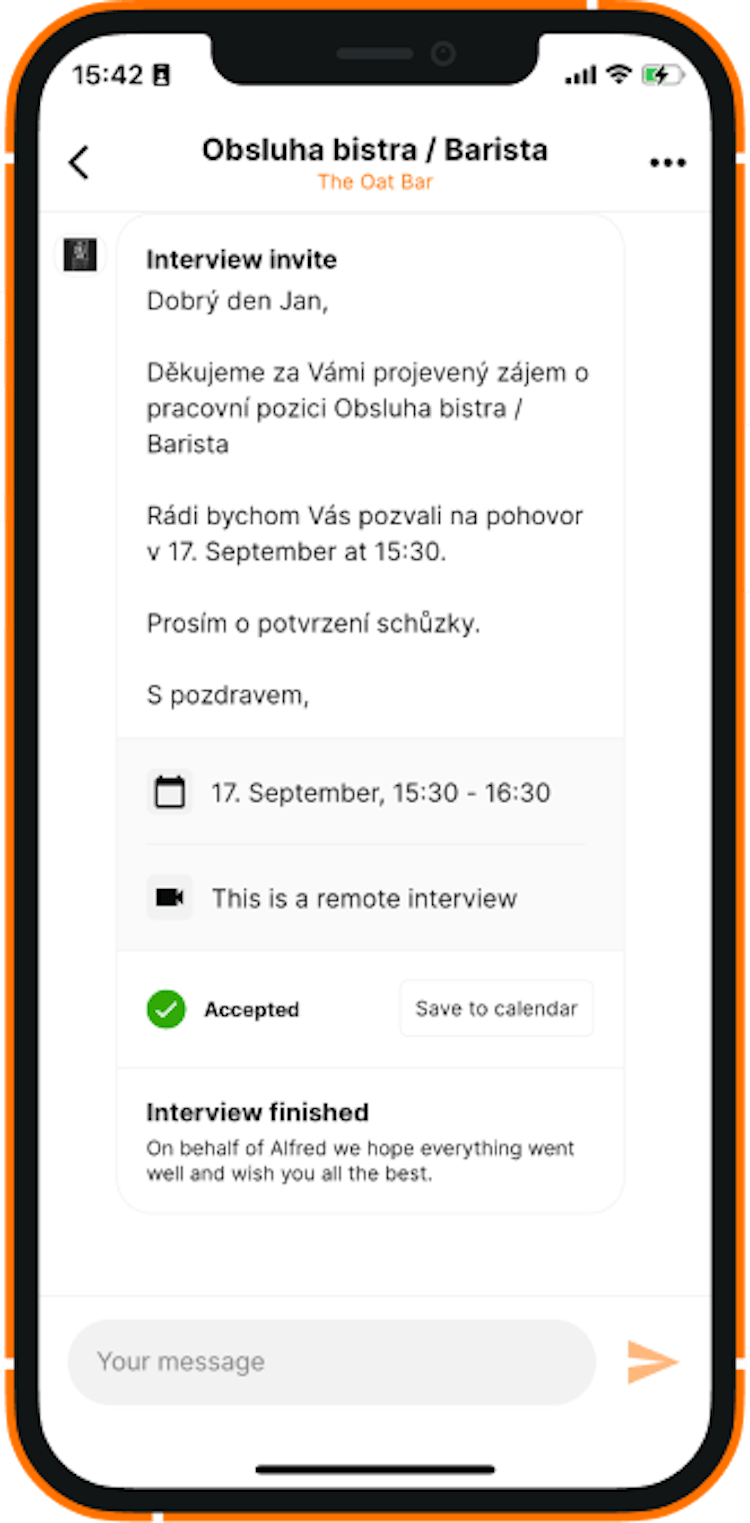Viewport: 750px width, 1523px height.
Task: Focus the Your message text field
Action: tap(330, 1361)
